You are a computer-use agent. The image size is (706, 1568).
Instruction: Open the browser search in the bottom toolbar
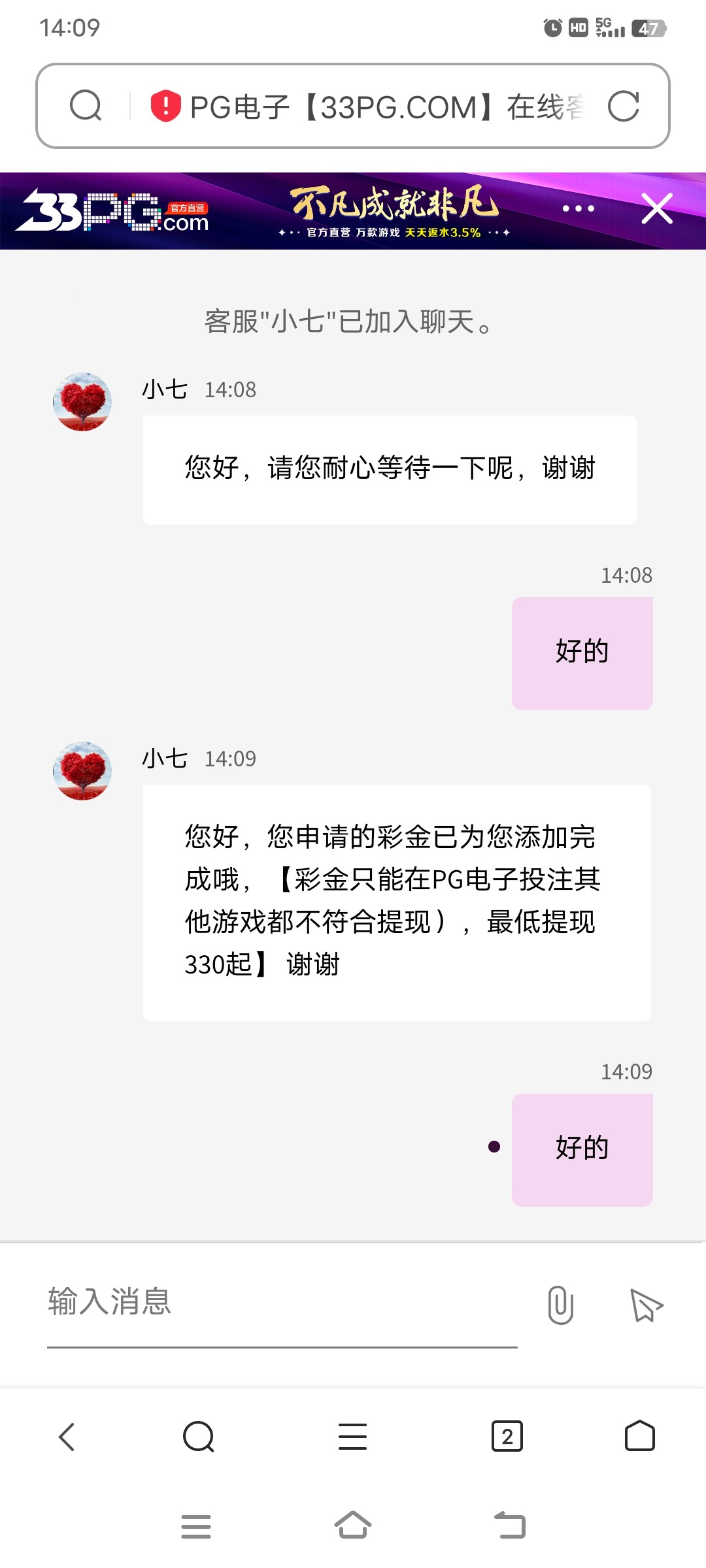click(199, 1437)
